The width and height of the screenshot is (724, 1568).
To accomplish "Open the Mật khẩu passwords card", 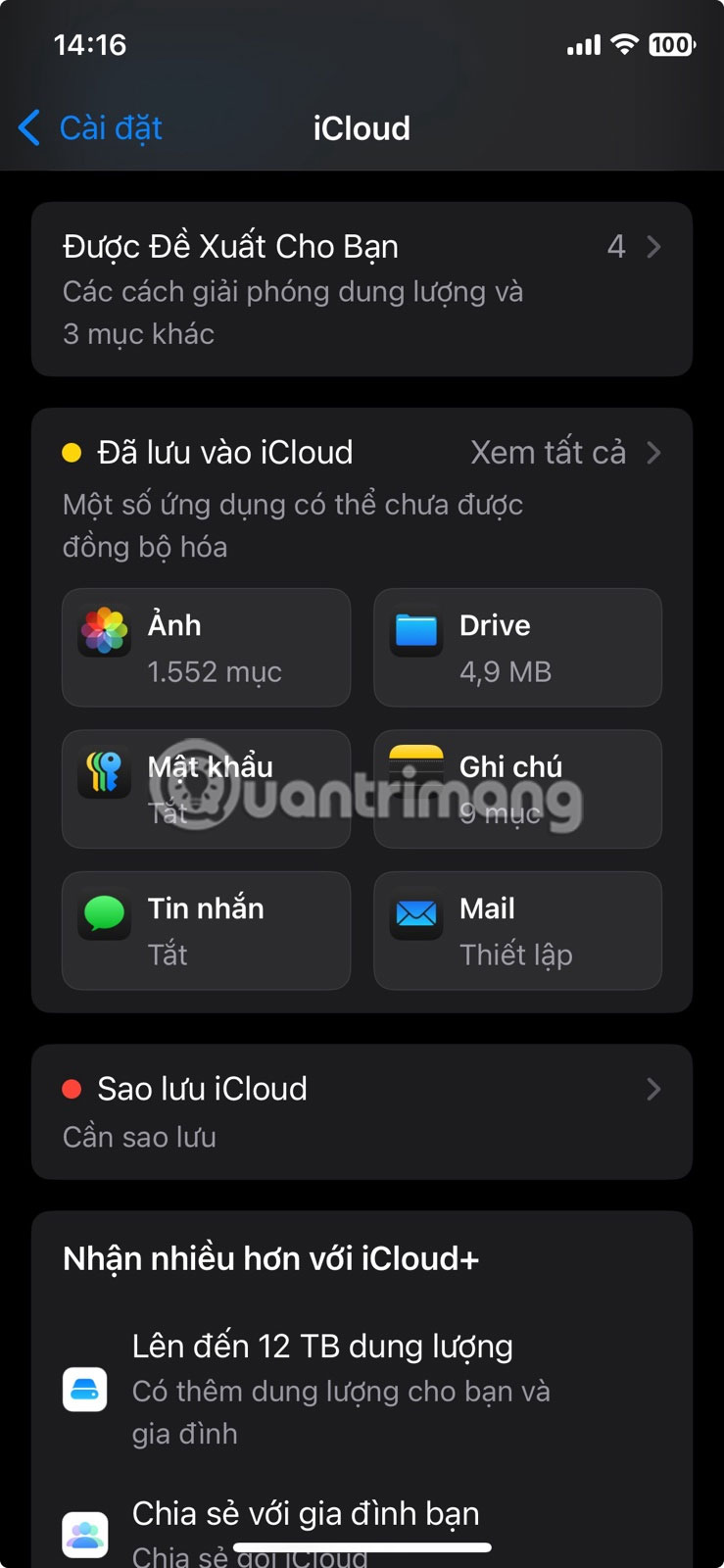I will 206,789.
